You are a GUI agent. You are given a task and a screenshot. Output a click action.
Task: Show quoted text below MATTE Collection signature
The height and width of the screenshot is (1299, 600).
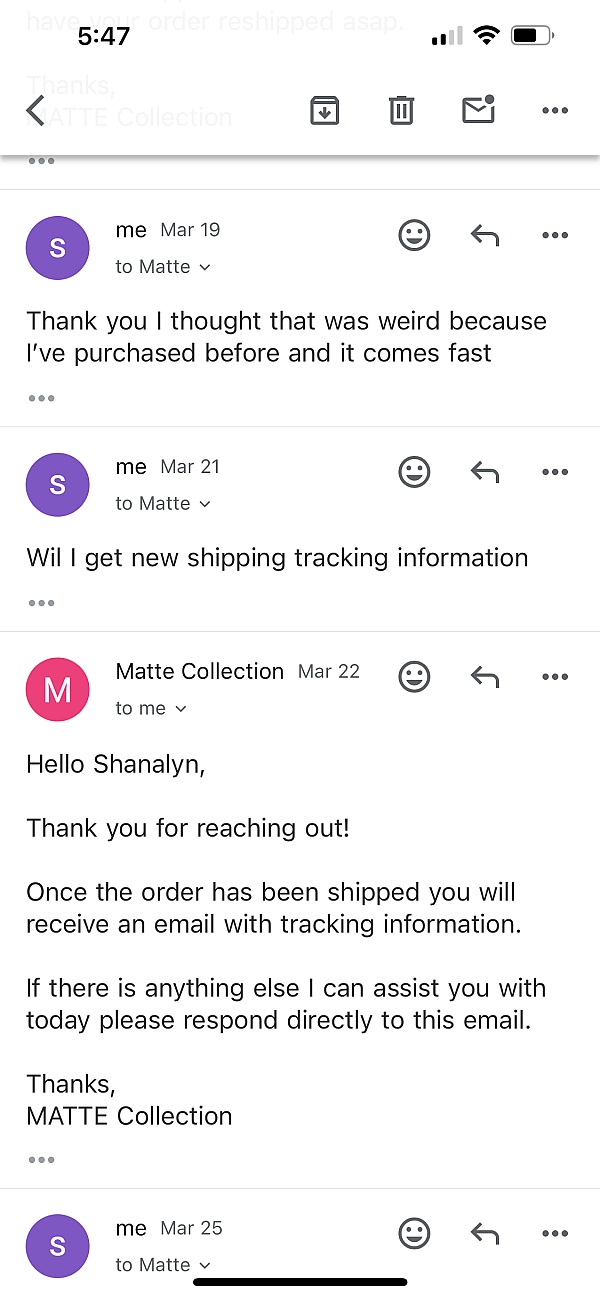41,1160
